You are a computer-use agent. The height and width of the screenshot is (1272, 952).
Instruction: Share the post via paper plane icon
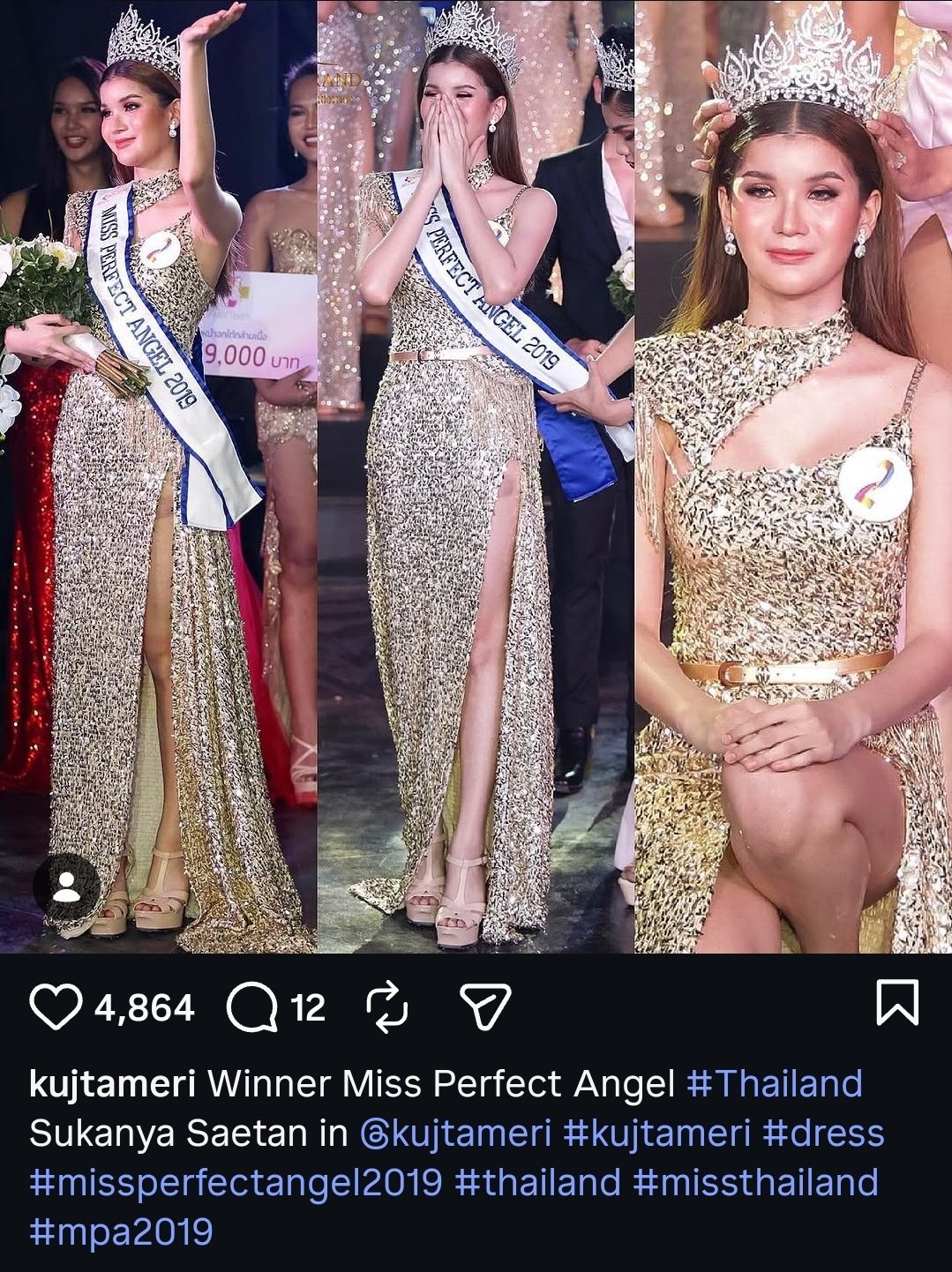pyautogui.click(x=485, y=1006)
